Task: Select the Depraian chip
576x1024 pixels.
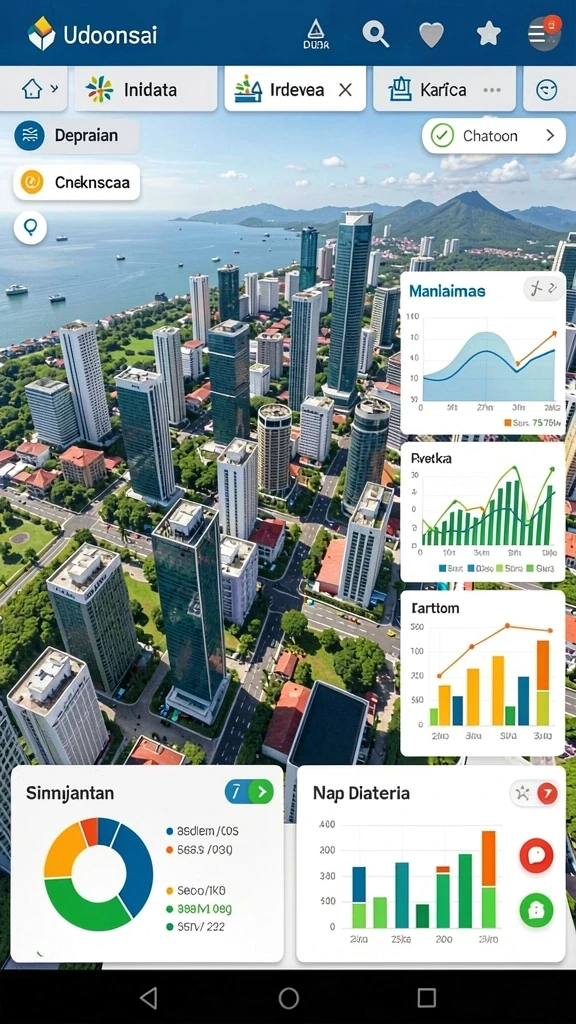Action: [76, 136]
